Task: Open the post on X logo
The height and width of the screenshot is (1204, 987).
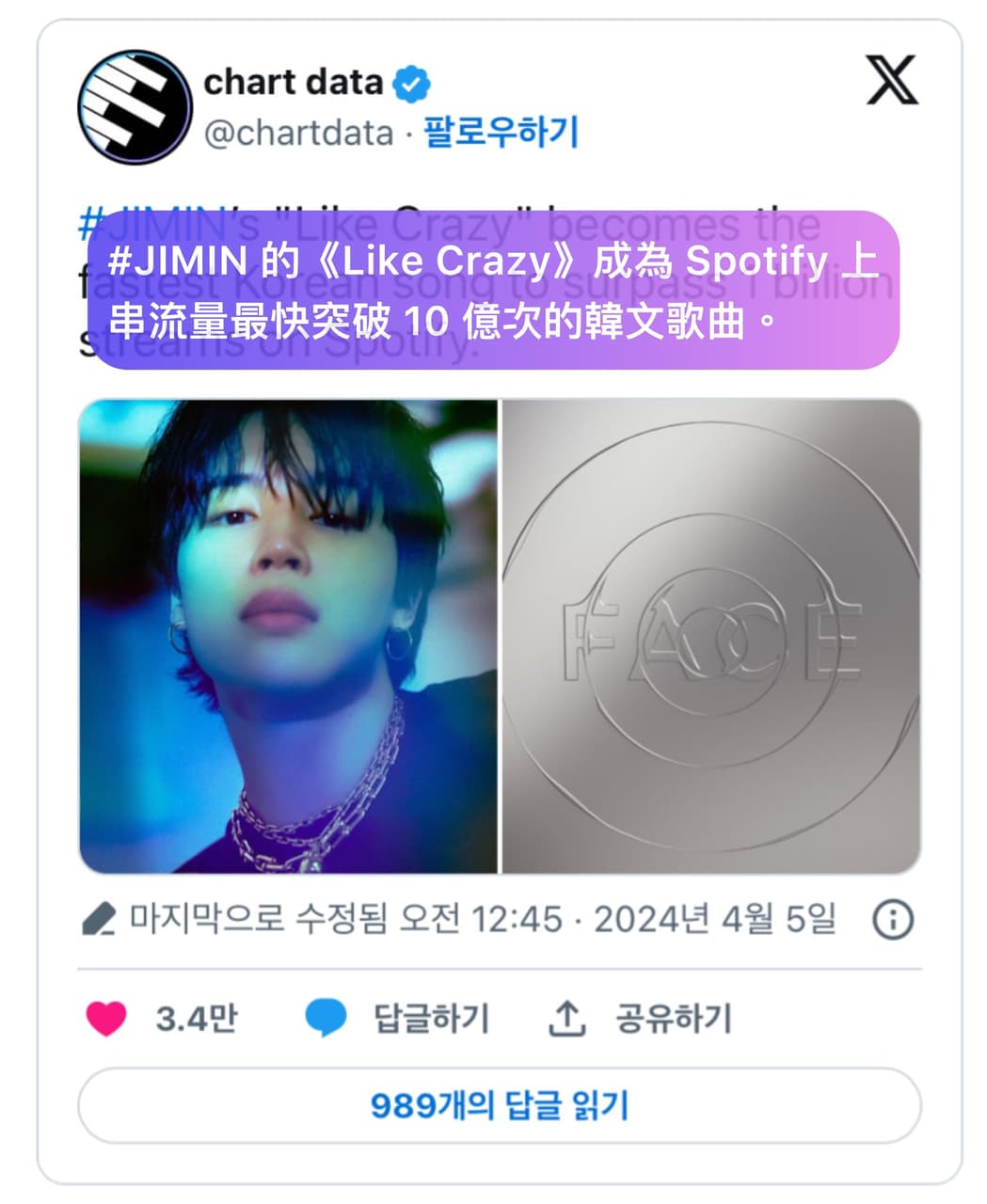Action: click(890, 81)
